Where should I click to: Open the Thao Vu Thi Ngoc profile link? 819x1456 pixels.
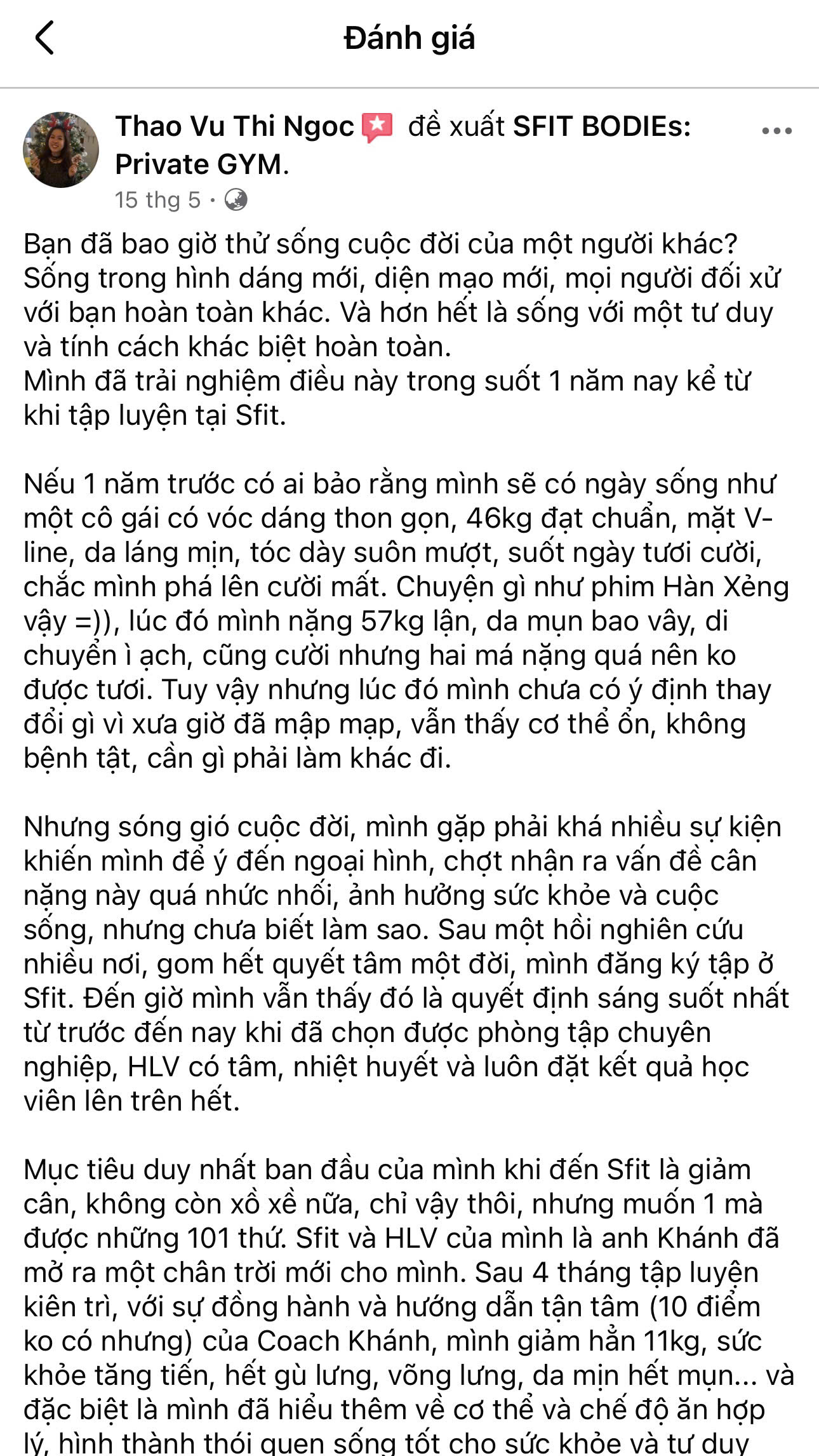click(x=234, y=127)
